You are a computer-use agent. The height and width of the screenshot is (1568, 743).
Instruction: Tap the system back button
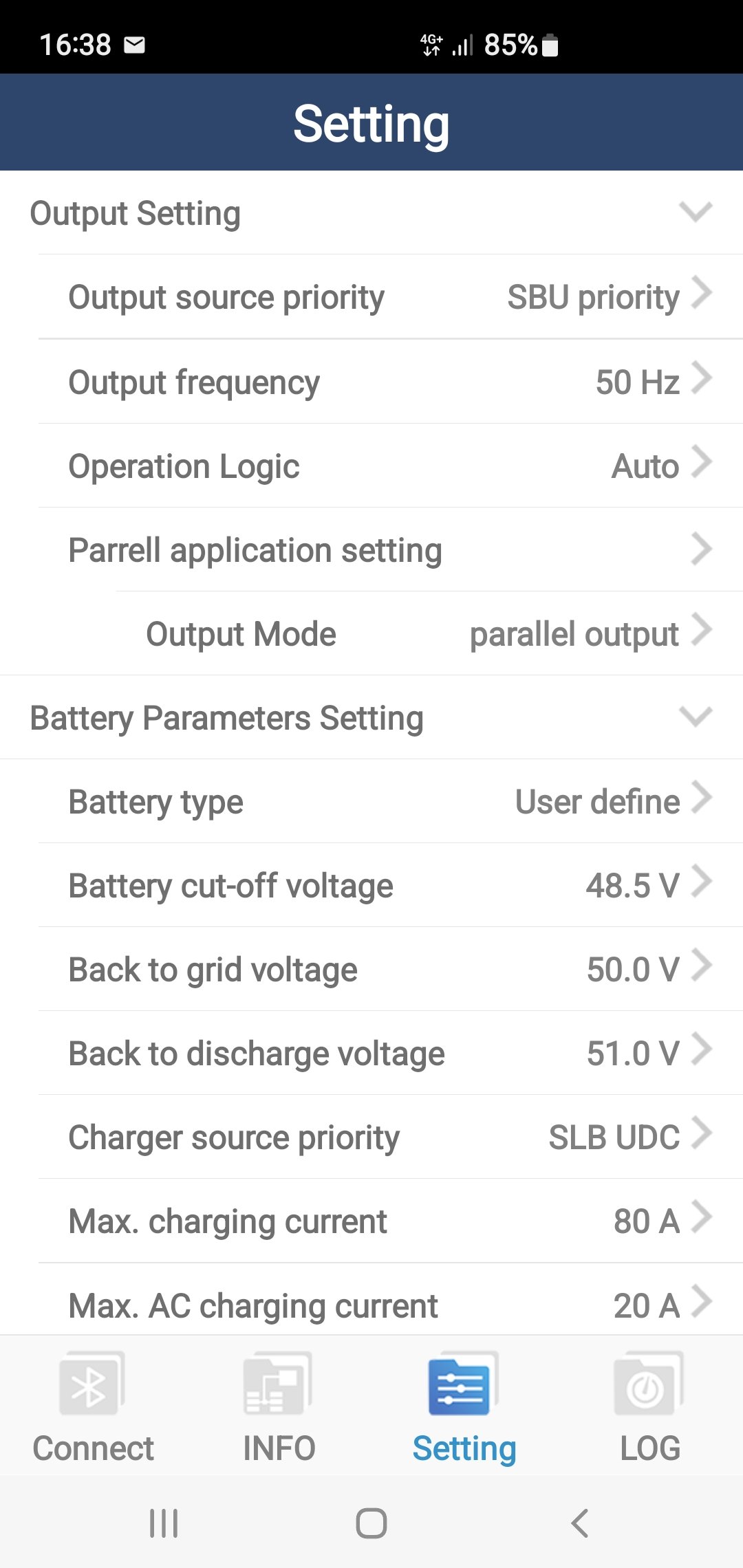pos(580,1523)
